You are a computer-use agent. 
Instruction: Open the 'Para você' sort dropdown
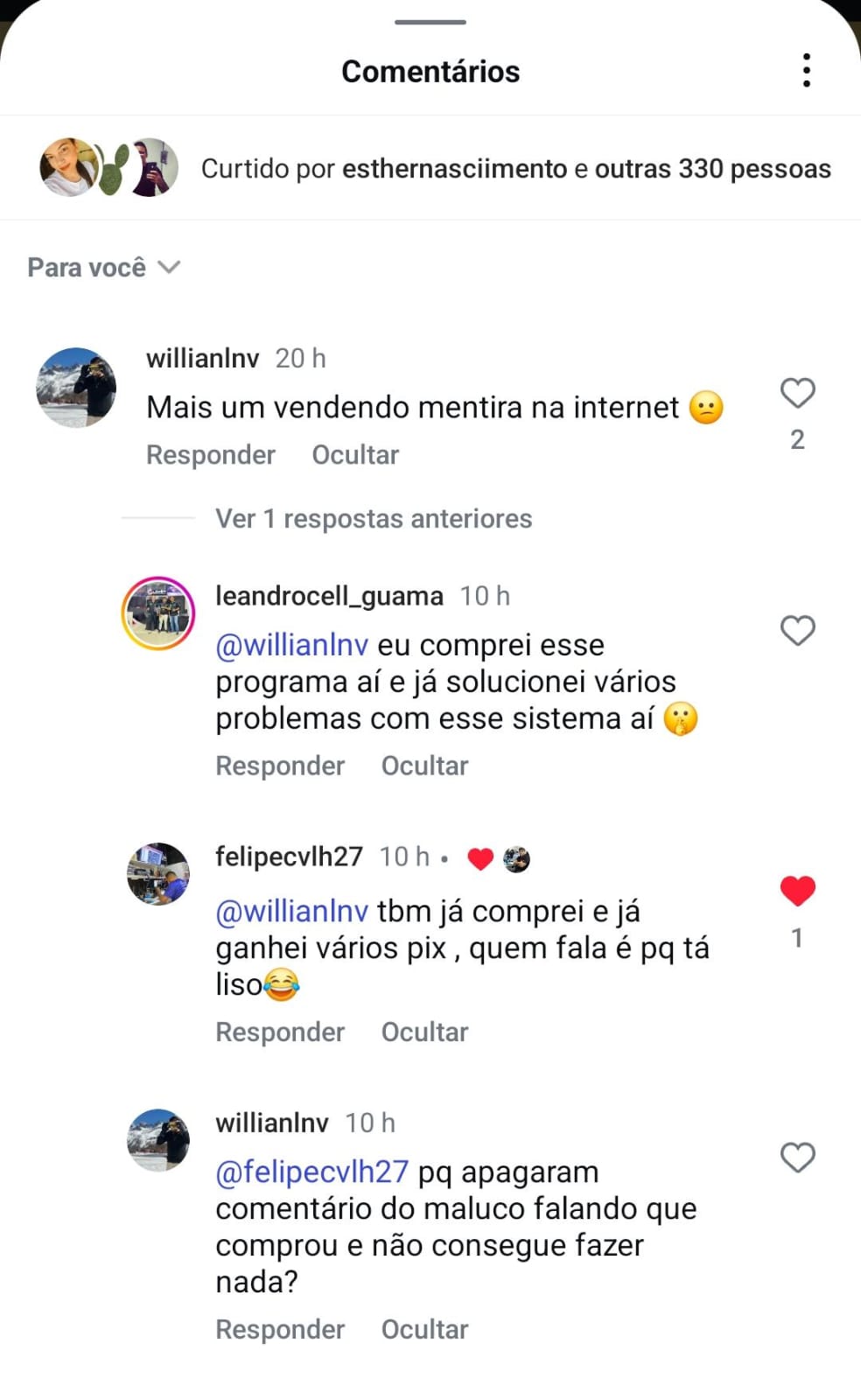(103, 267)
